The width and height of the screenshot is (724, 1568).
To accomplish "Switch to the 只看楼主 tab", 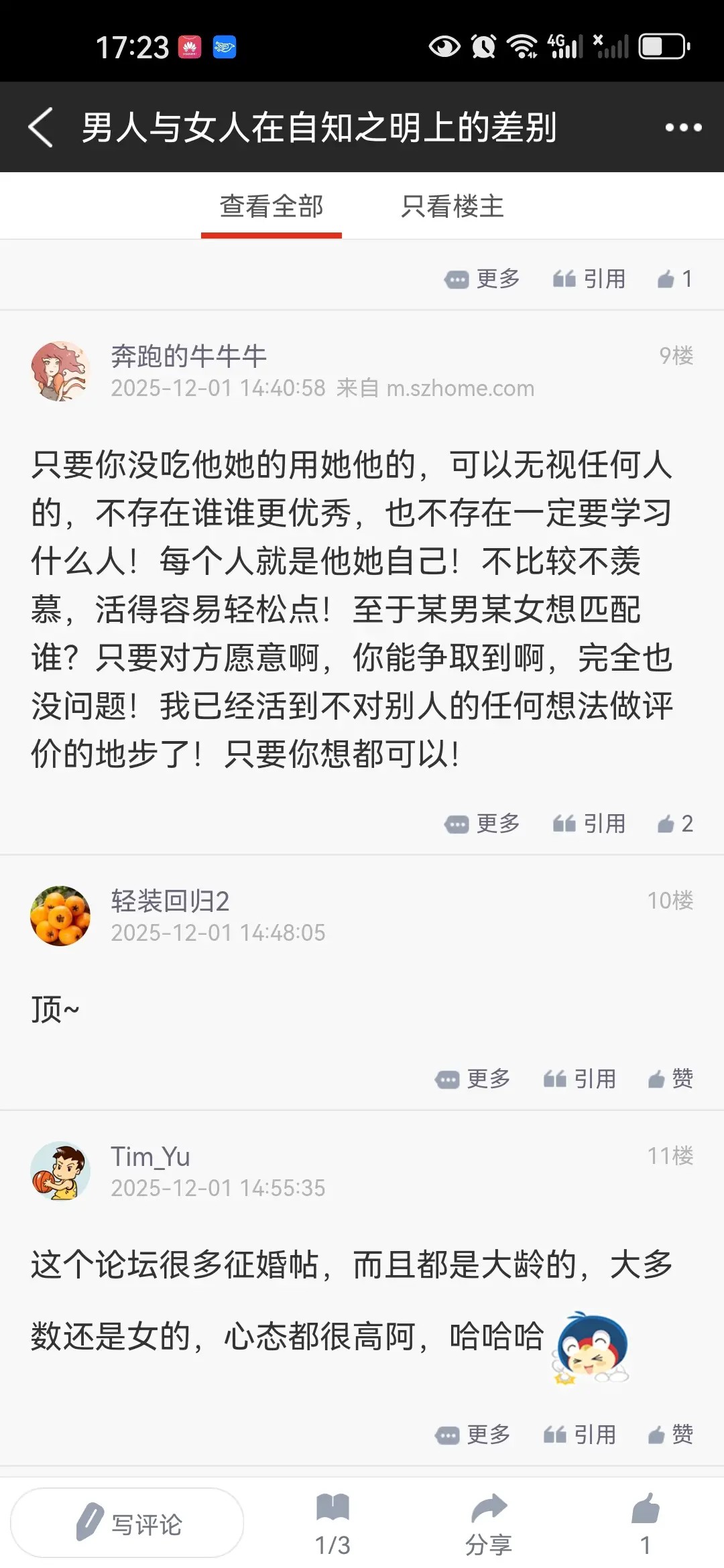I will tap(452, 206).
